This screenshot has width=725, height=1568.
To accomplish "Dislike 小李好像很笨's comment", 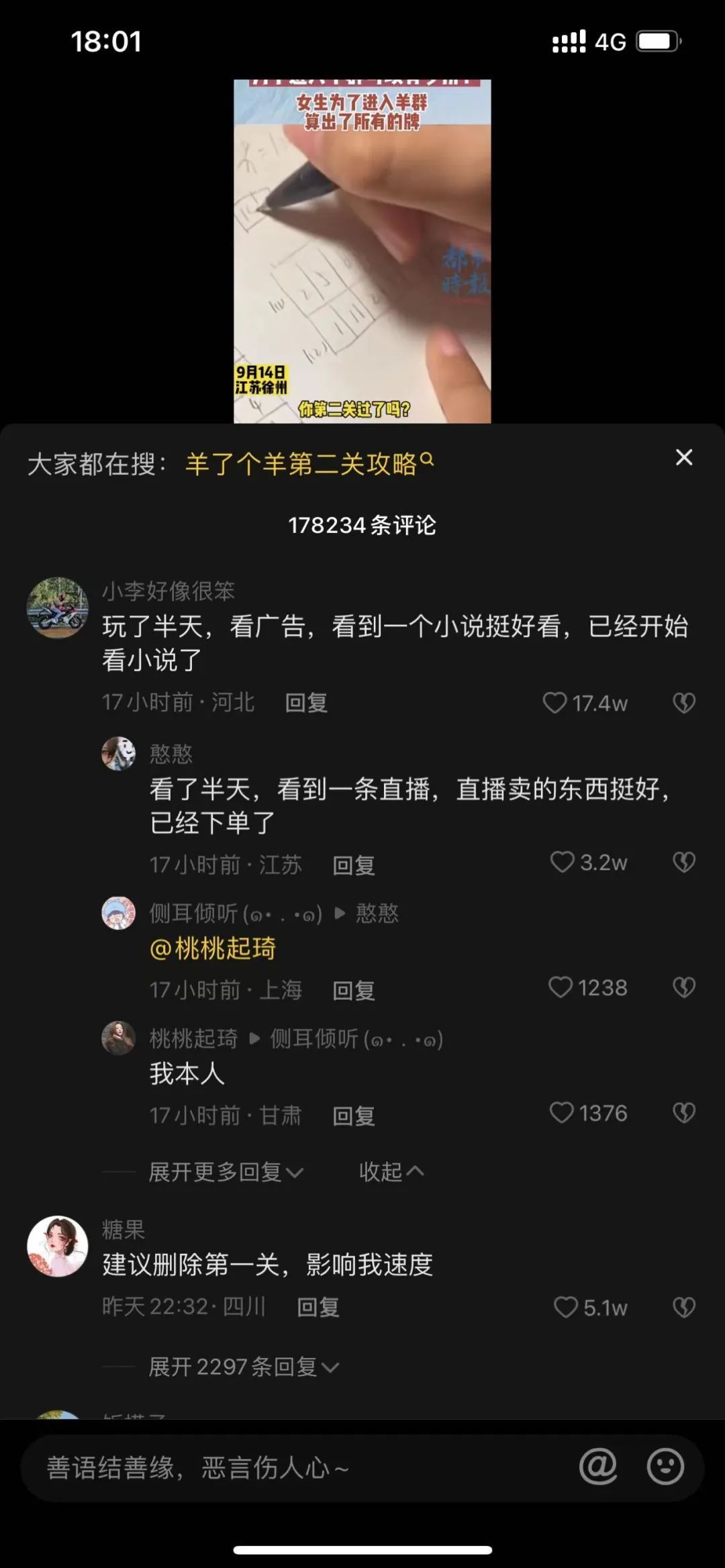I will pos(683,703).
